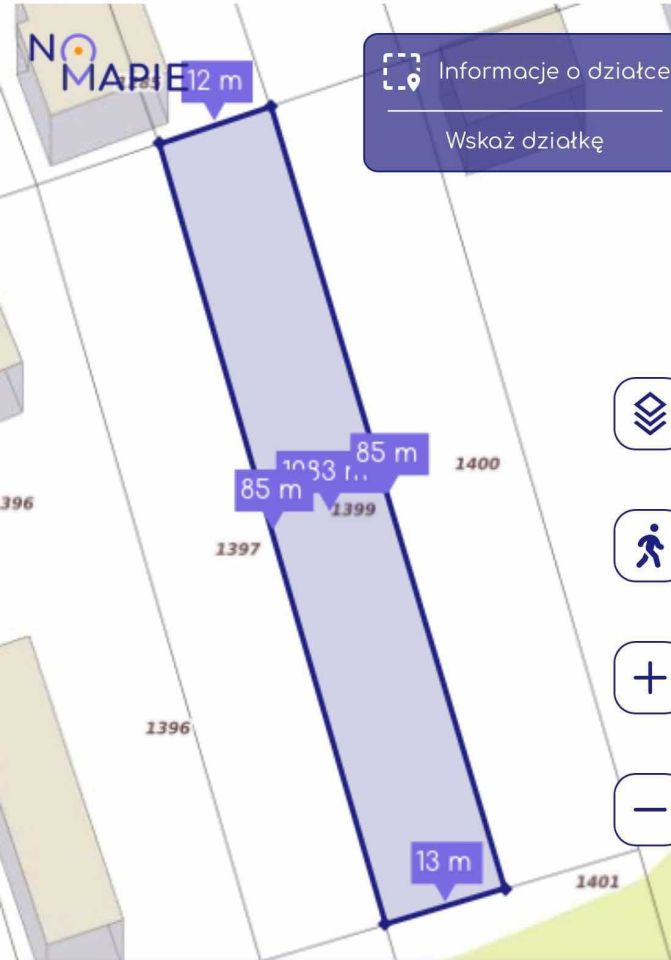
Task: Open Informacje o działce panel
Action: coord(530,72)
